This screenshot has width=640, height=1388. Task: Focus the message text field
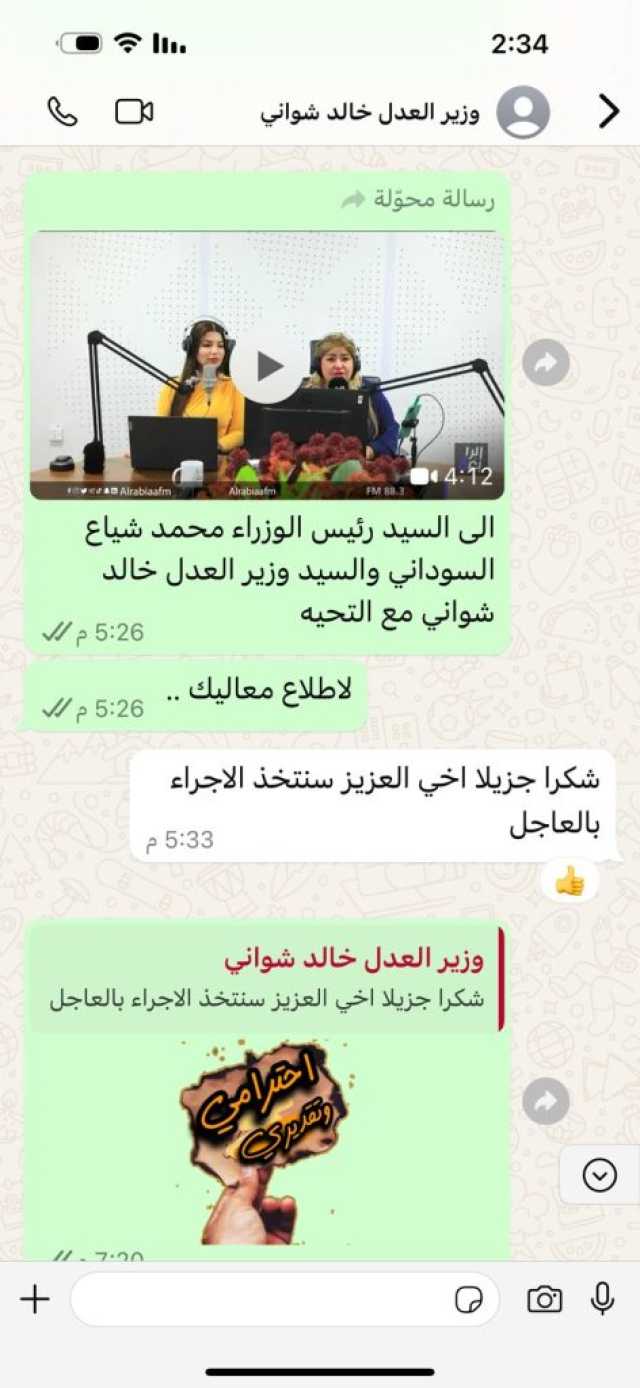pyautogui.click(x=260, y=1299)
